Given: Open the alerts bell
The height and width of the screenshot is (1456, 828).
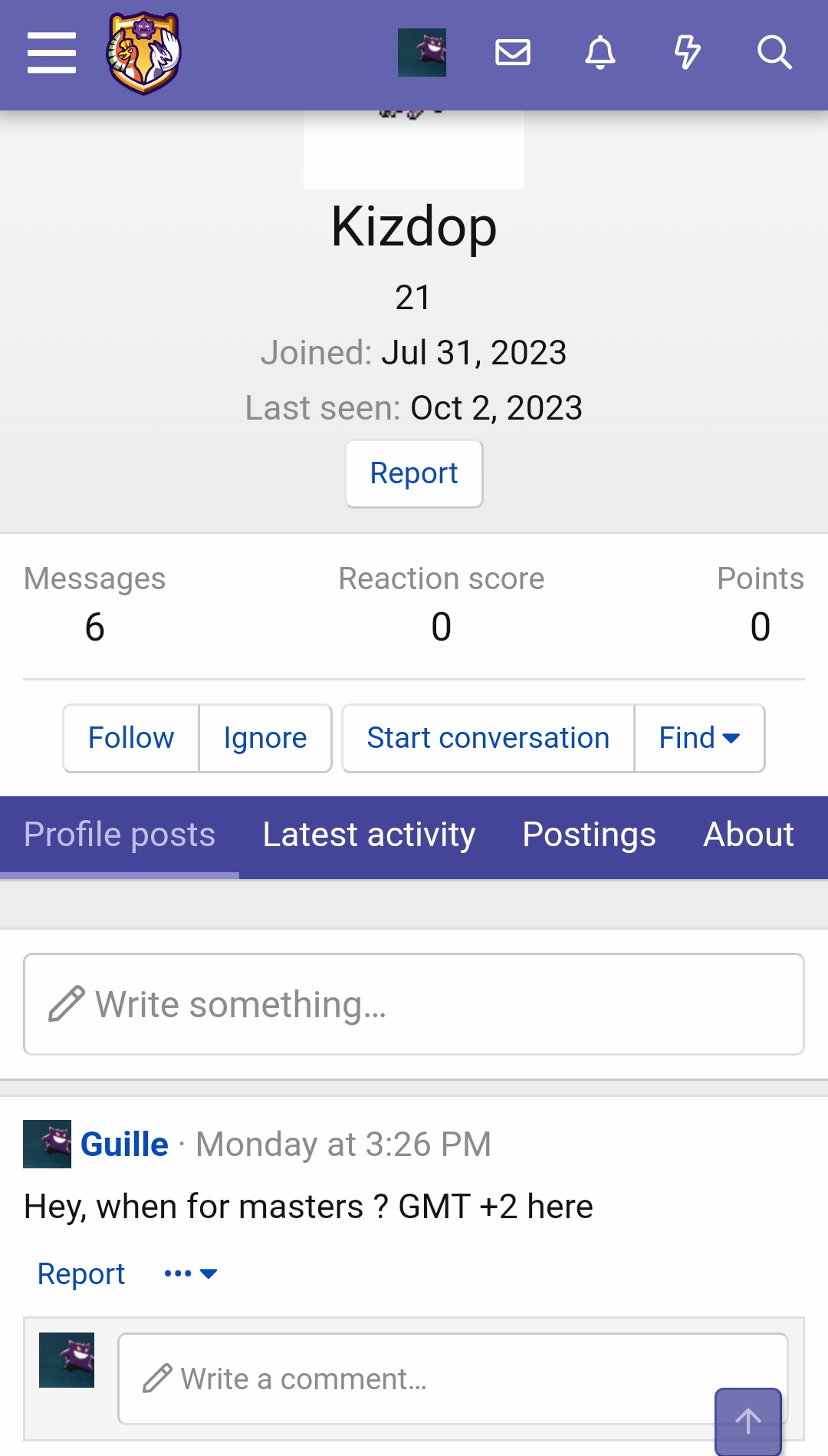Looking at the screenshot, I should pos(600,53).
